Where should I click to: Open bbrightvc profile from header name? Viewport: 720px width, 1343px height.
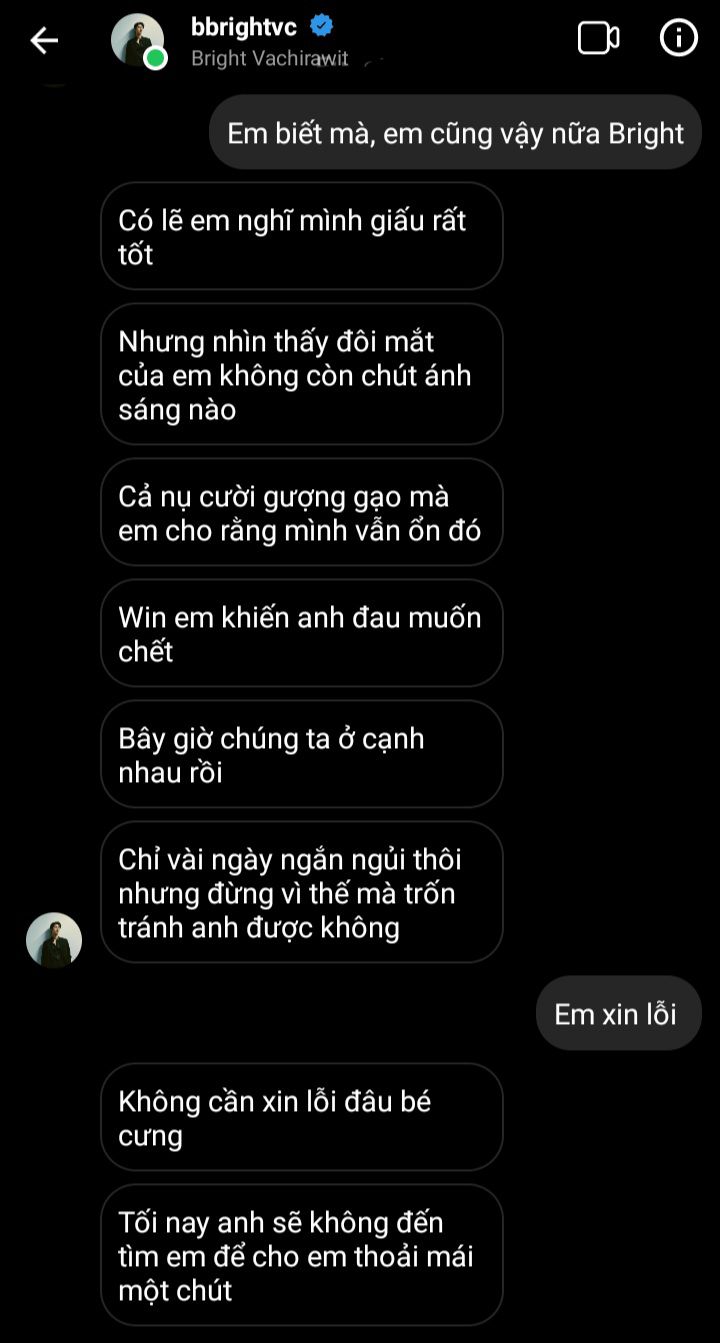(x=244, y=27)
